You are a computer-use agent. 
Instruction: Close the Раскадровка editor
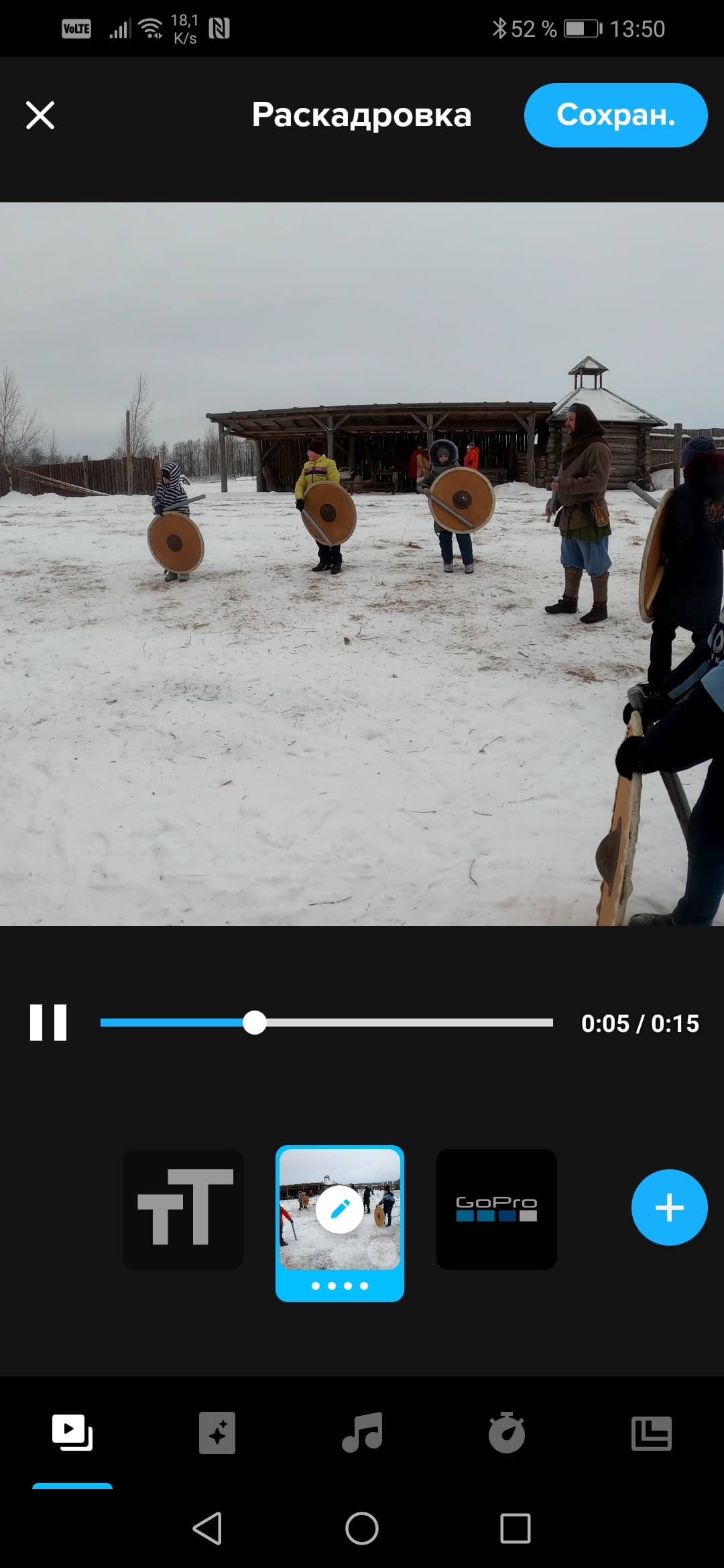40,115
